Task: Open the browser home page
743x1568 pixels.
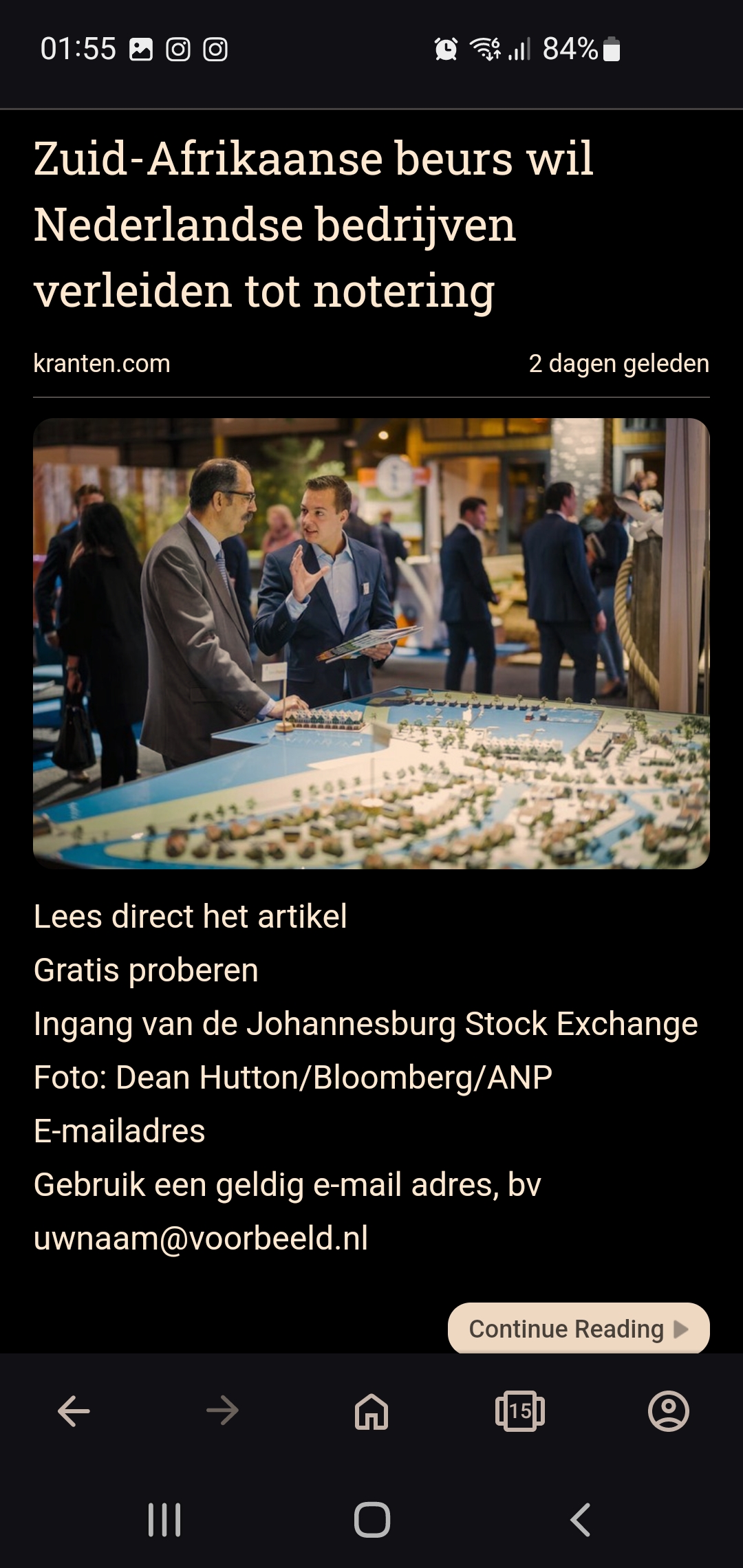Action: [x=371, y=1412]
